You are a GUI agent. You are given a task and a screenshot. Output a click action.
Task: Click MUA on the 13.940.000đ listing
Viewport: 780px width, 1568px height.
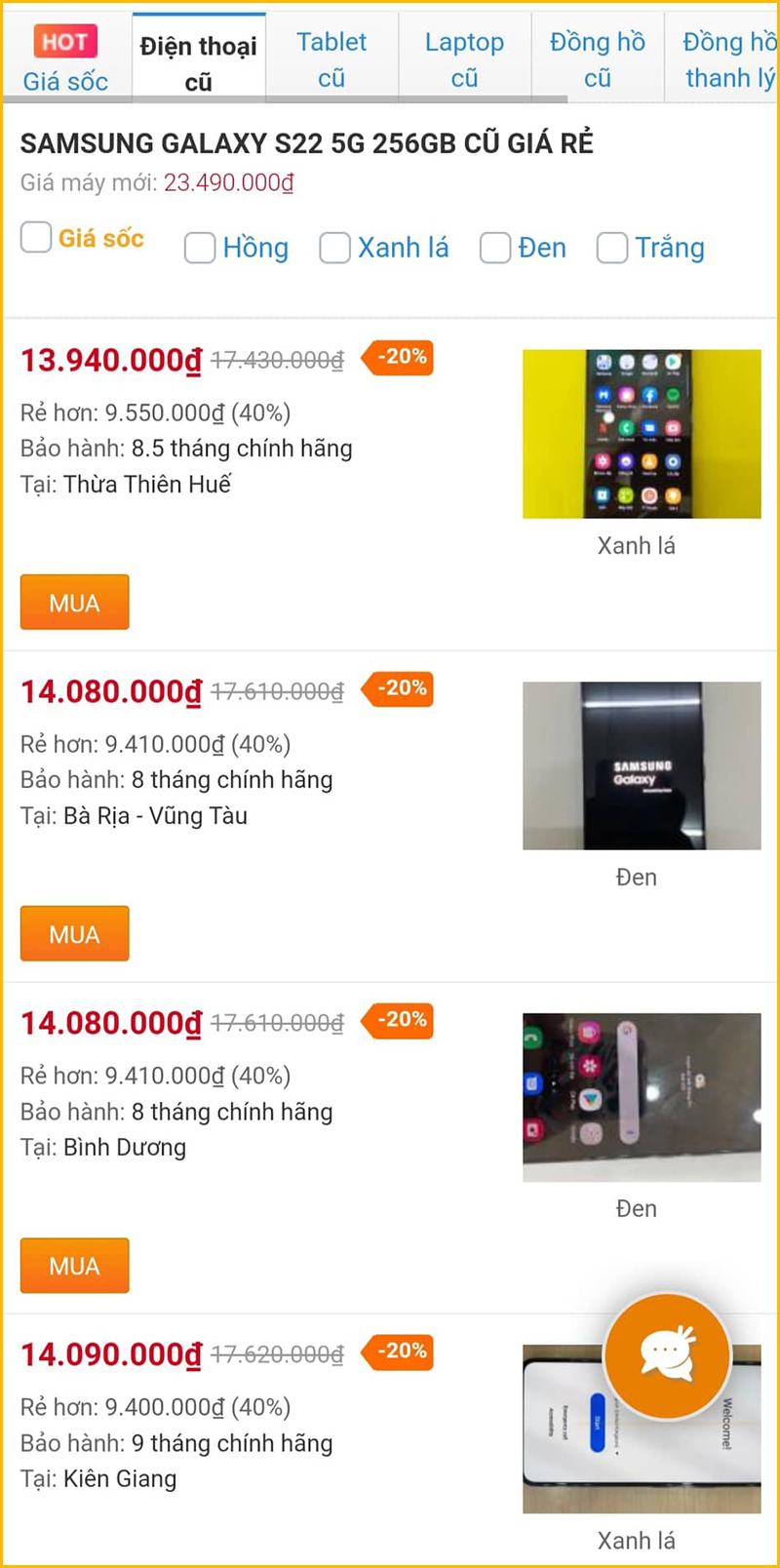(x=74, y=602)
